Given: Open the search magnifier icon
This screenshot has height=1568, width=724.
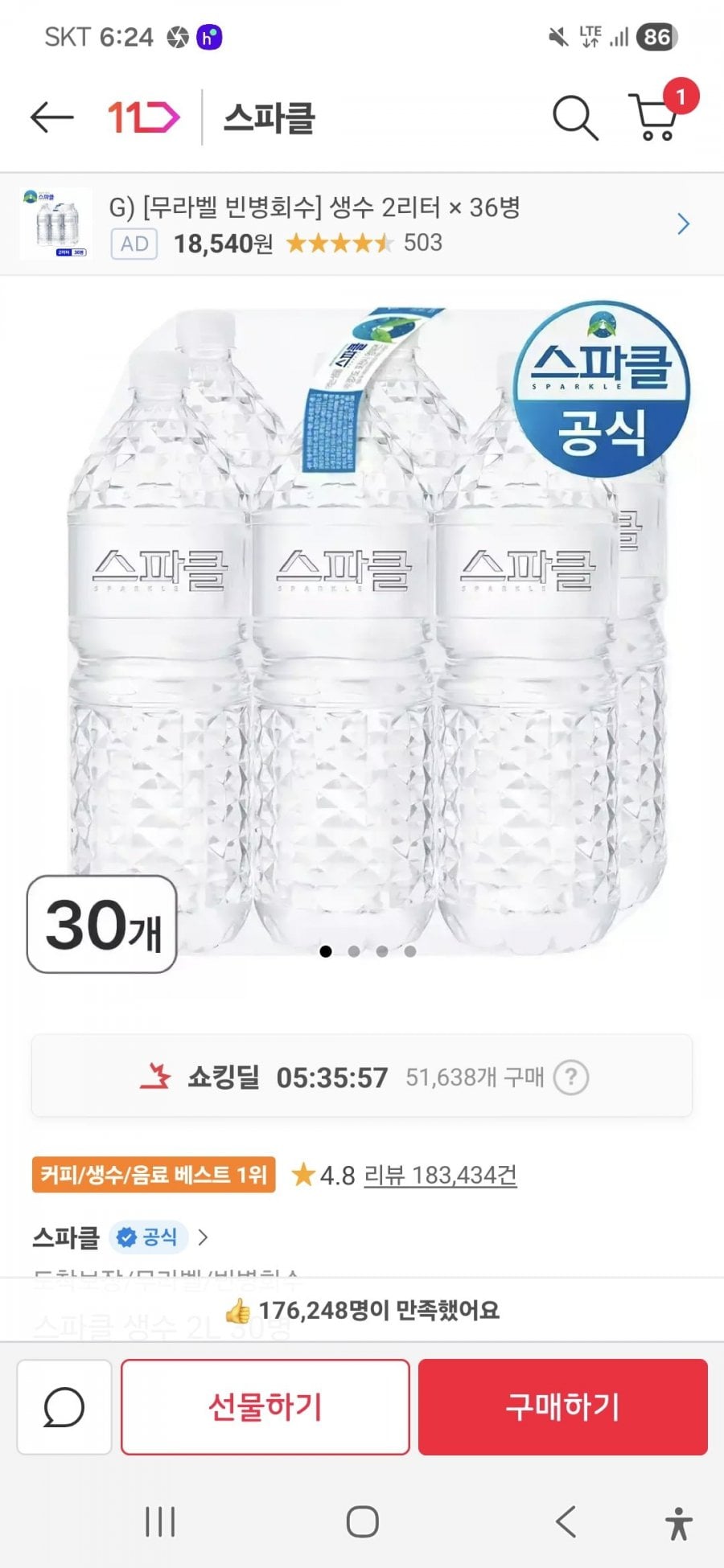Looking at the screenshot, I should (x=574, y=118).
